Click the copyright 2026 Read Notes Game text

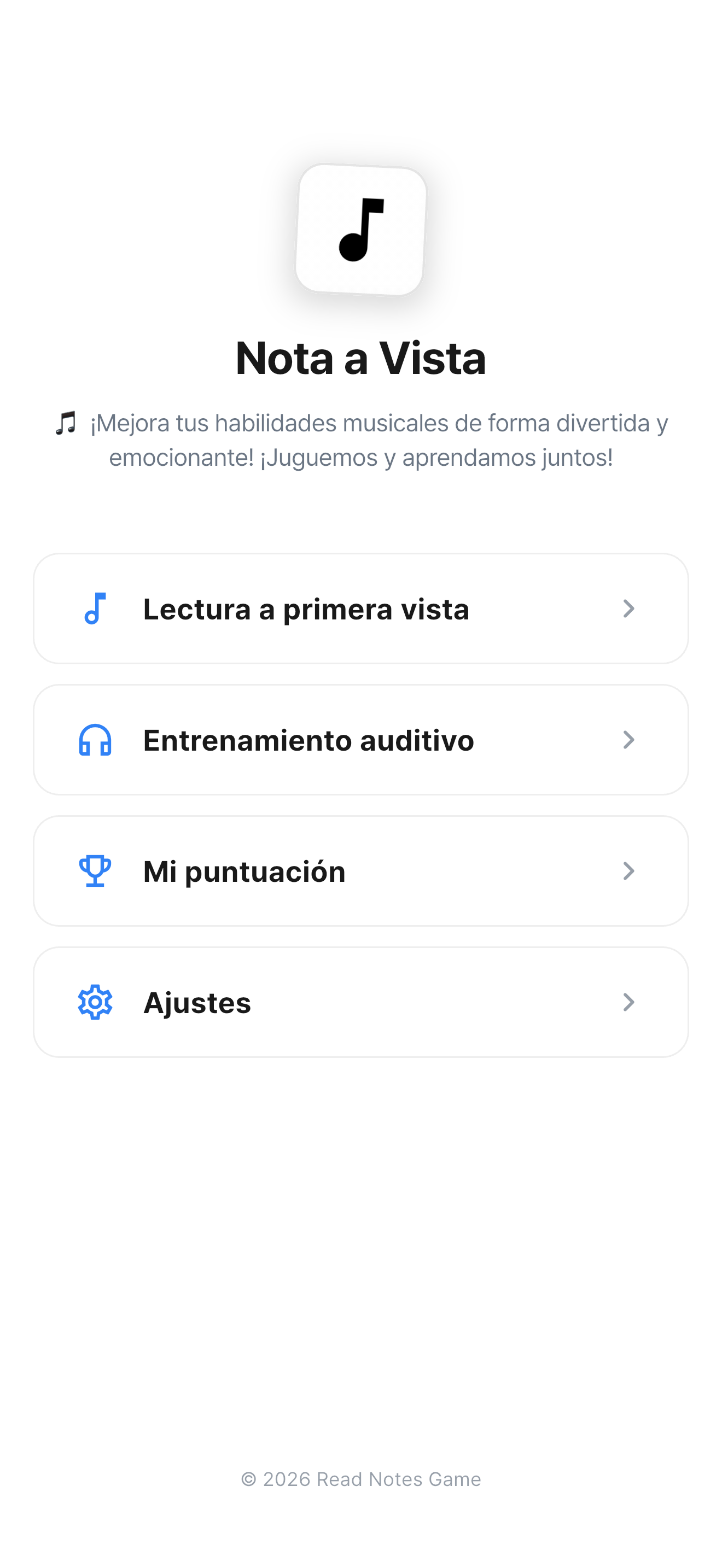361,1479
